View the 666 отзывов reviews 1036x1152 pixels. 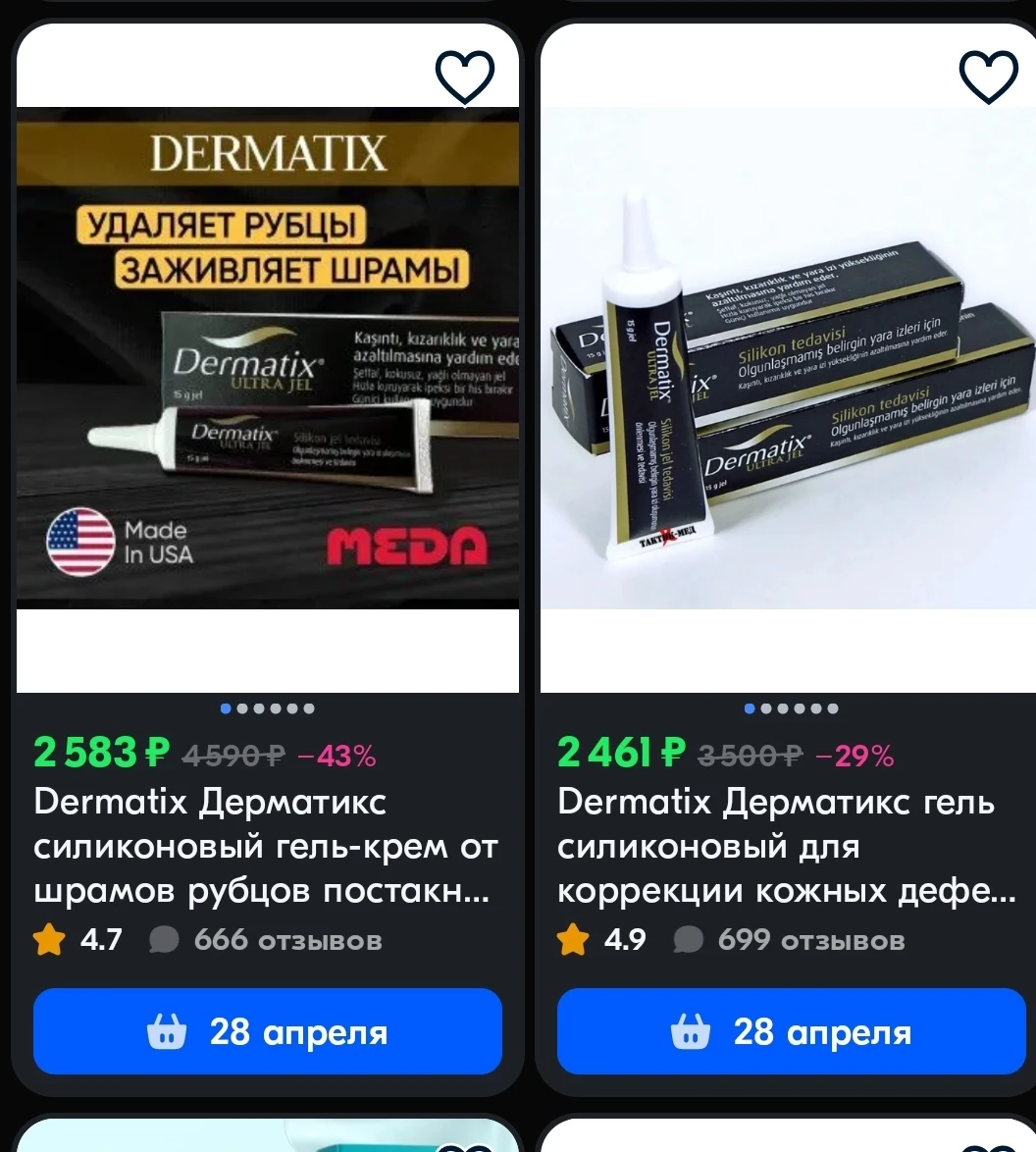click(x=286, y=940)
